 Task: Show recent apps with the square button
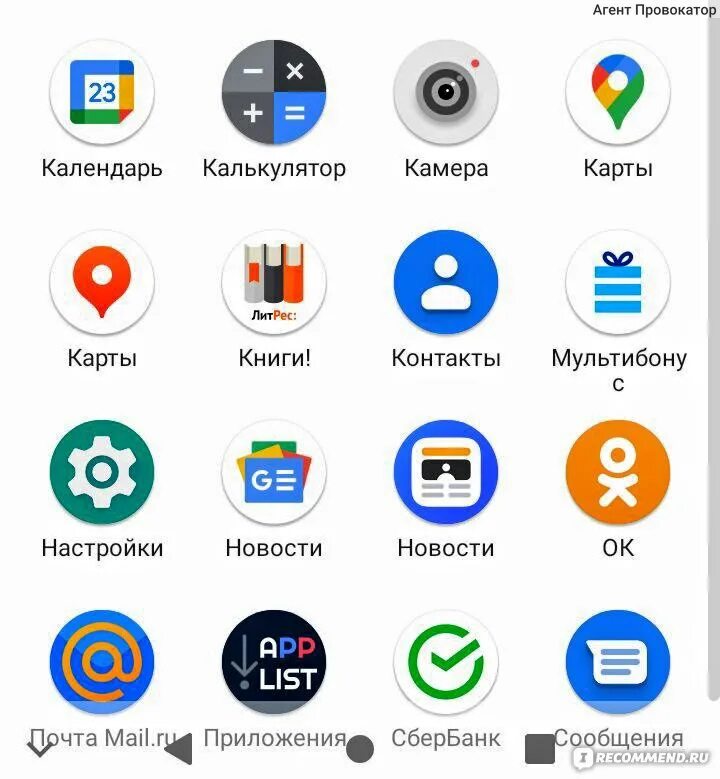[540, 748]
